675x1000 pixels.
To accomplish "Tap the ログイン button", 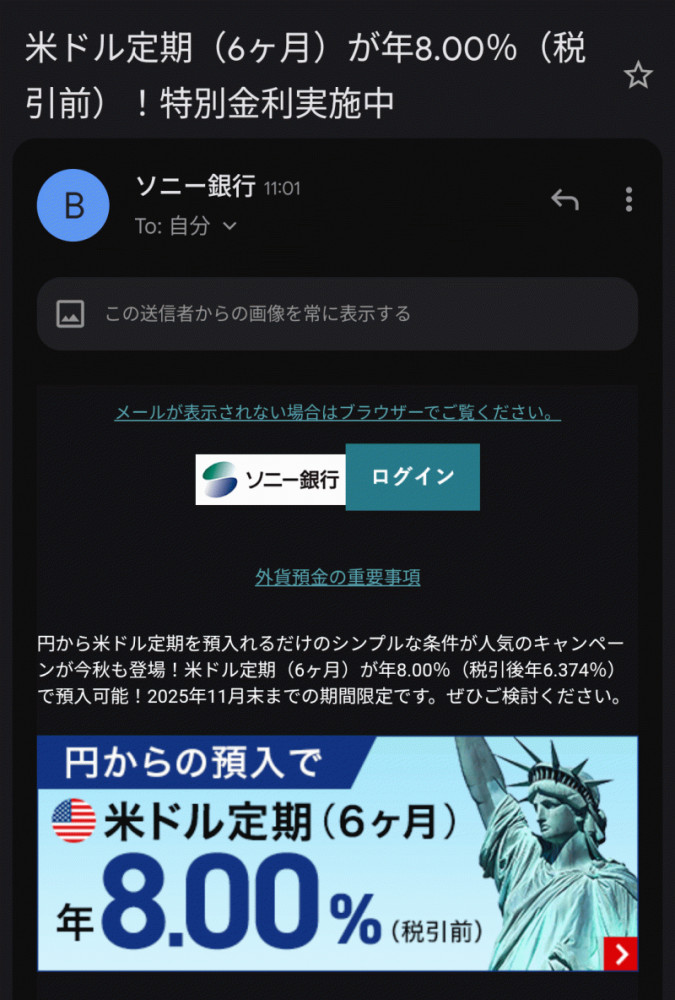I will pyautogui.click(x=412, y=477).
